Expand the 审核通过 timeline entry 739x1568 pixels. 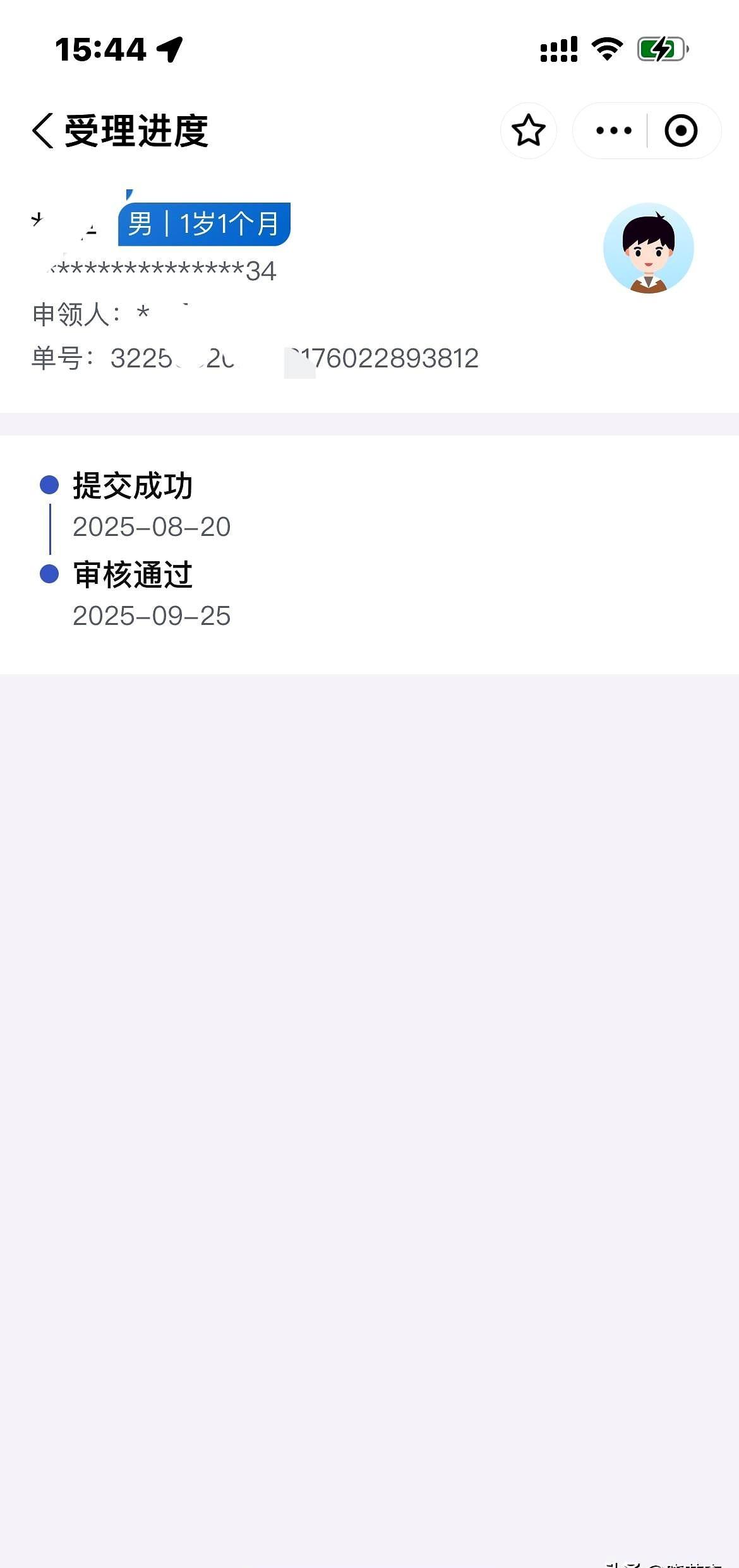point(133,574)
